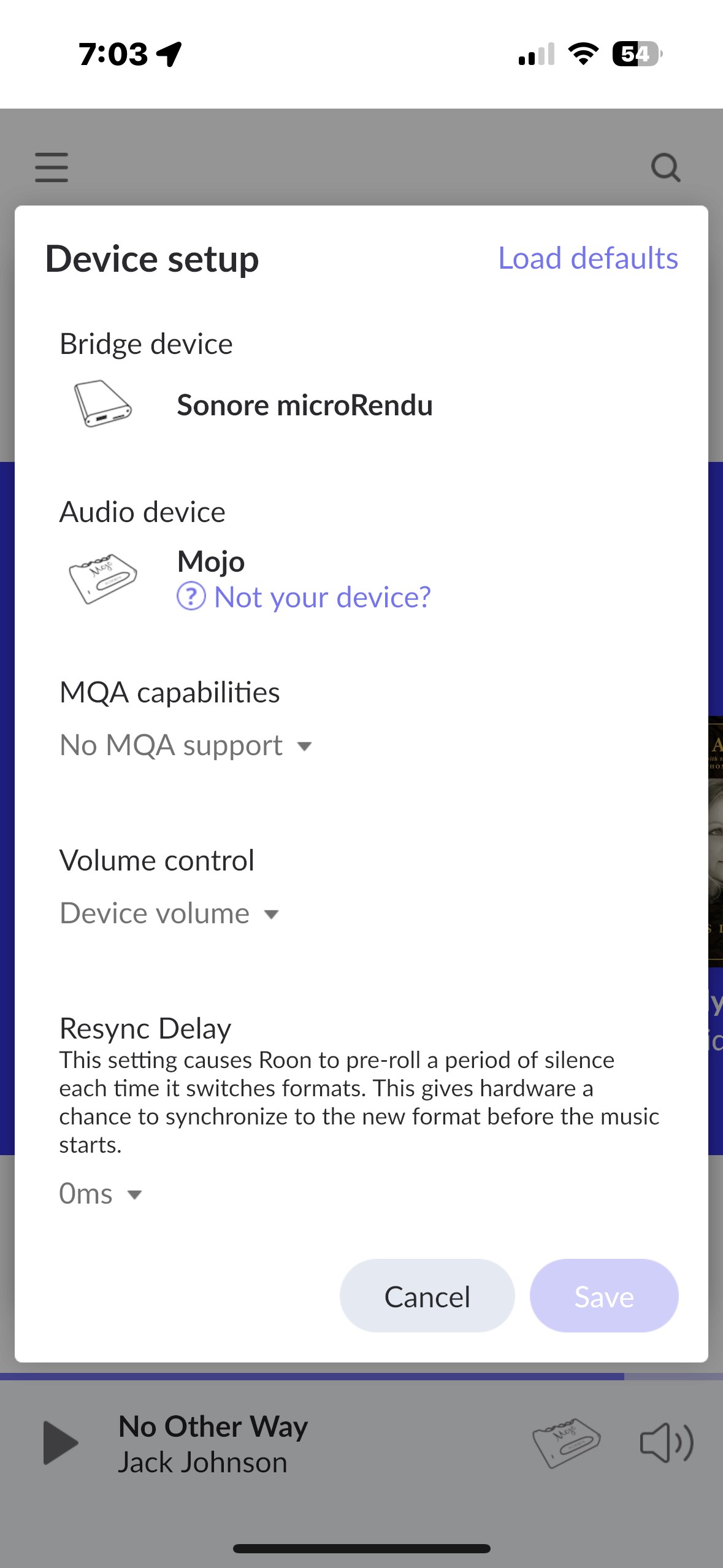Tap Load defaults link
Screen dimensions: 723x1568
tap(587, 258)
